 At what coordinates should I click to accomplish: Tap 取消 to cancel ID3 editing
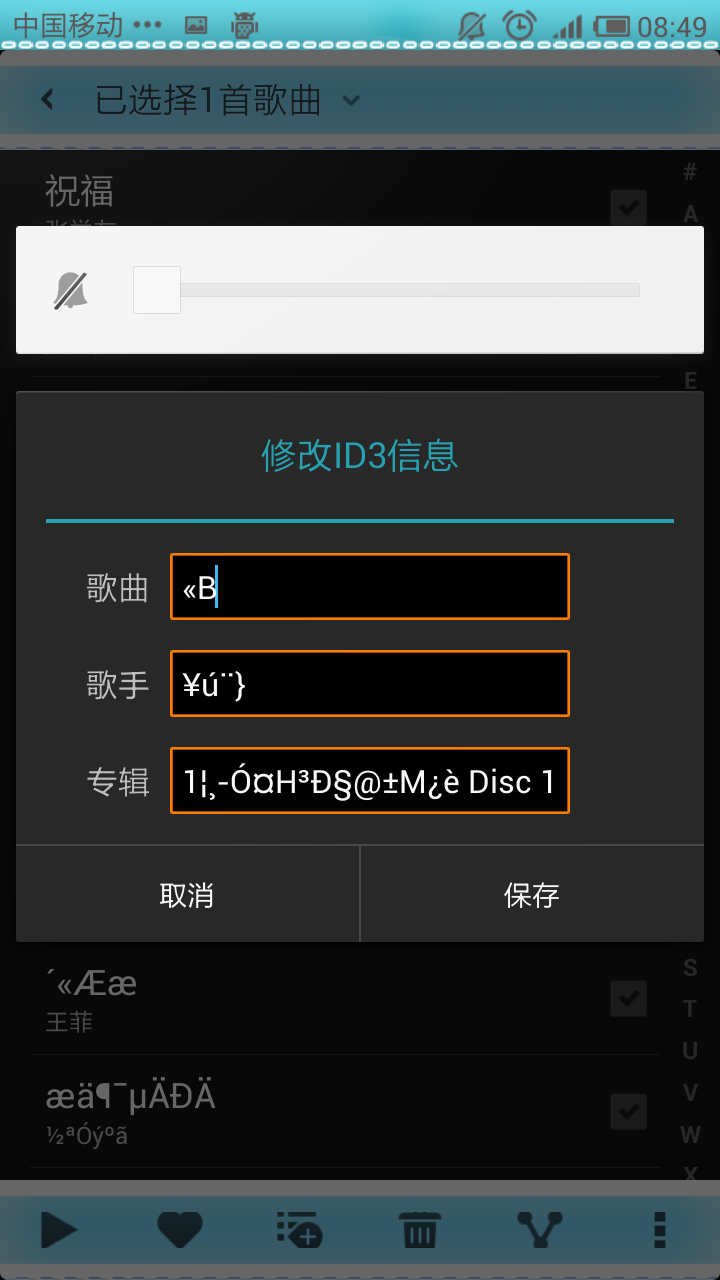coord(187,894)
